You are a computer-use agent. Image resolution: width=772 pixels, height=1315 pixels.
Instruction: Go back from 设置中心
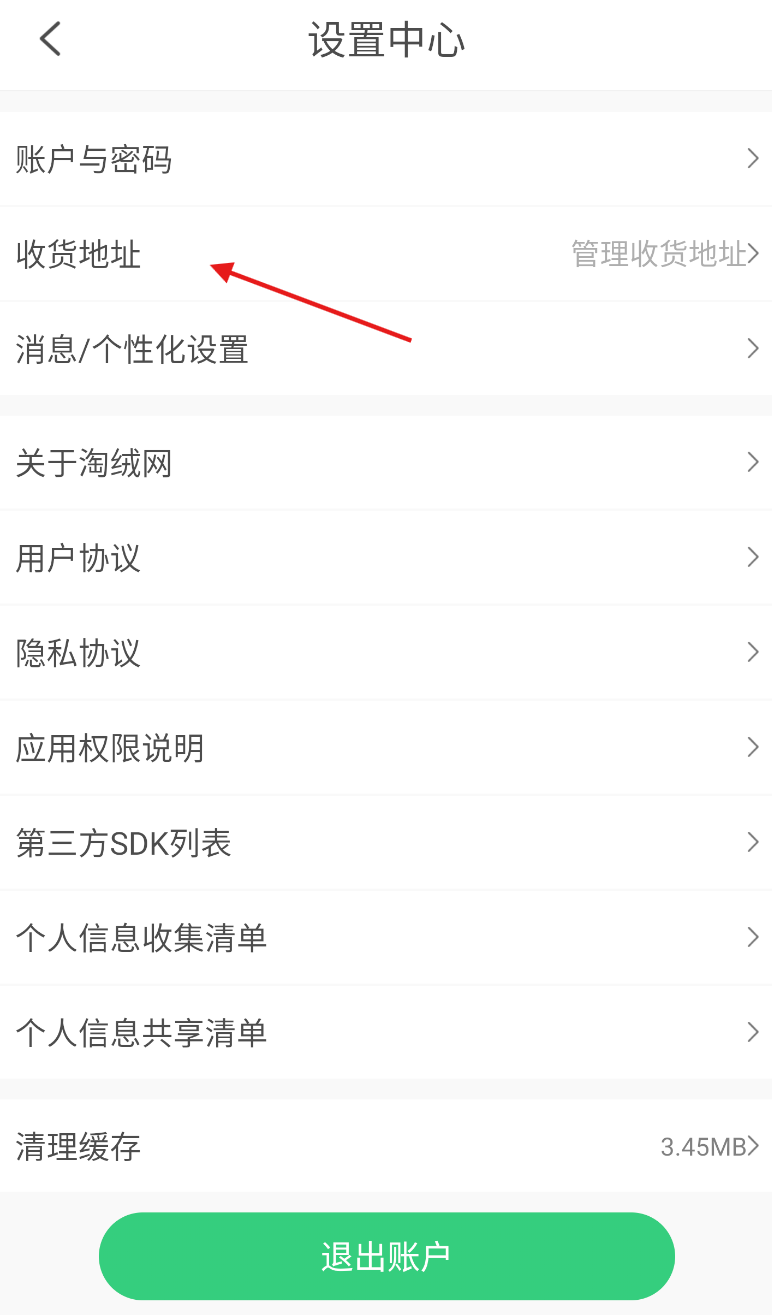pos(50,40)
